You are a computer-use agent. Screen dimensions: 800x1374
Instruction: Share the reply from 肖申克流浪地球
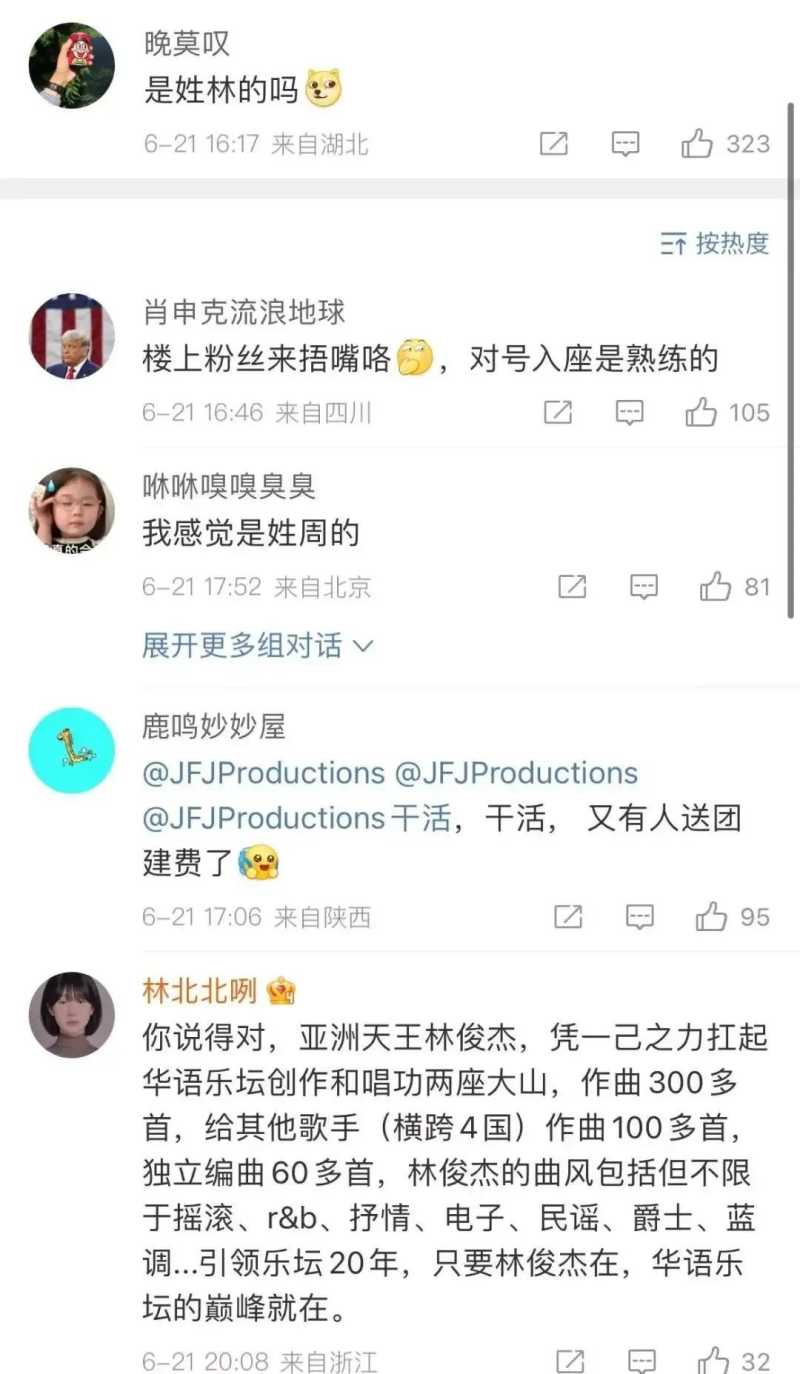click(x=557, y=412)
